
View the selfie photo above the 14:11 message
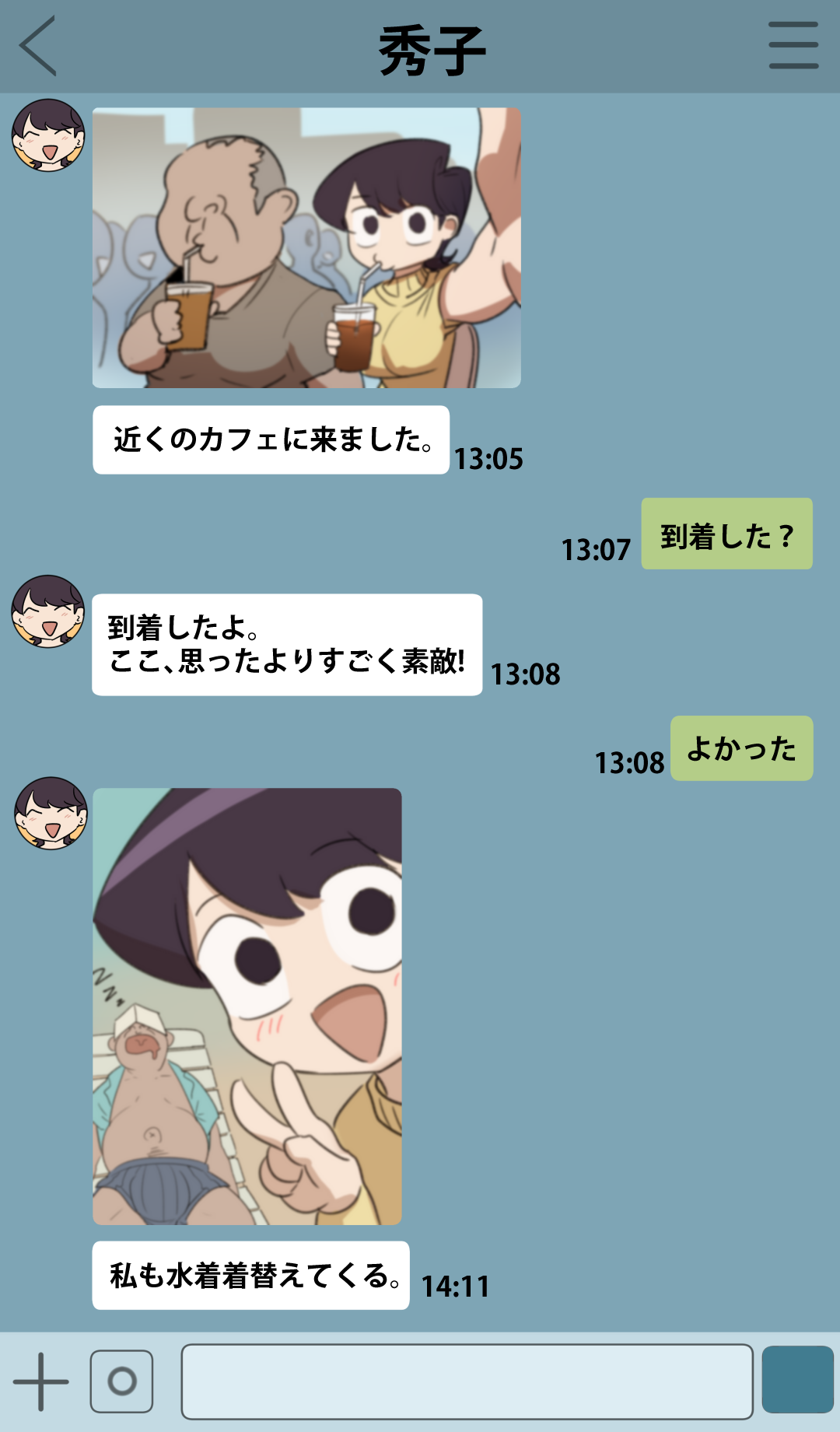tap(247, 1006)
